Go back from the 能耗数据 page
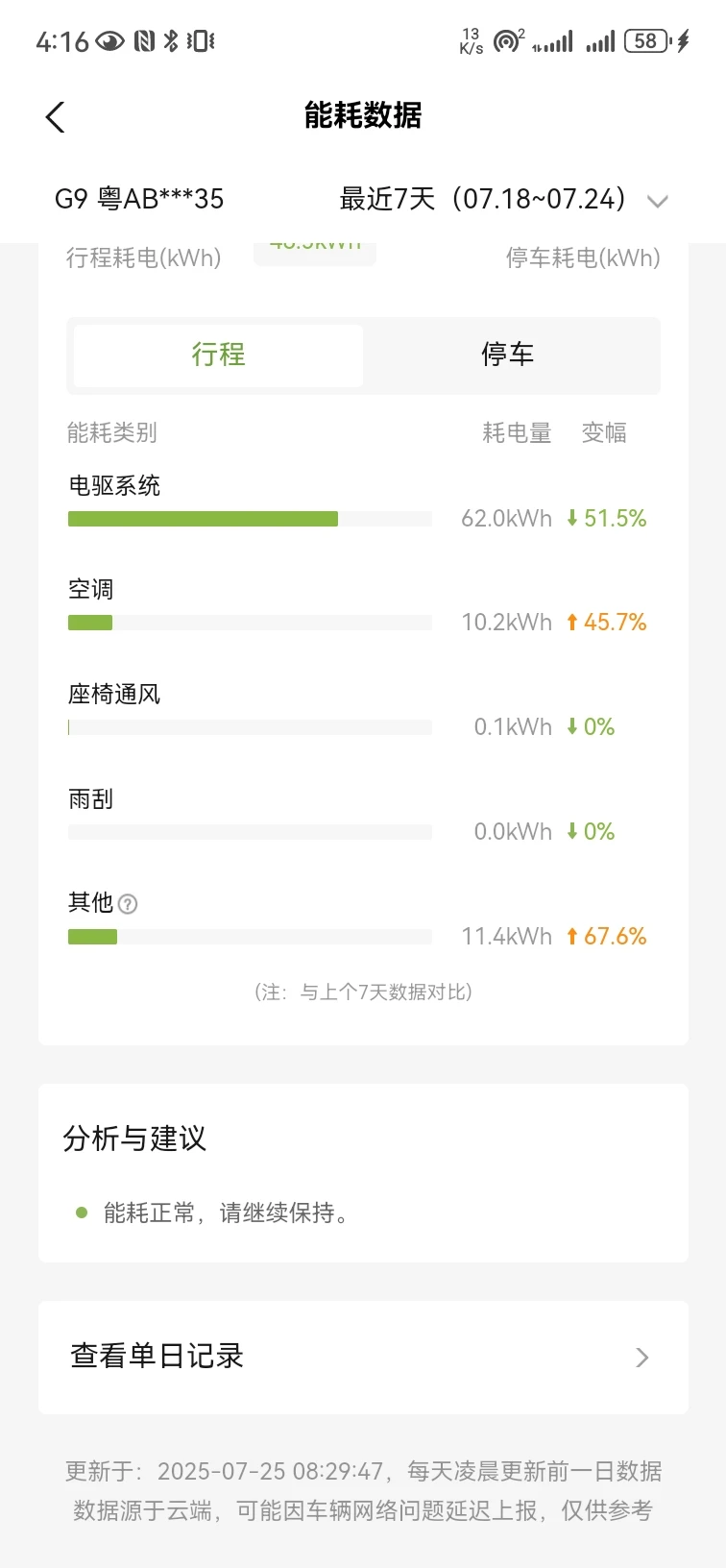The width and height of the screenshot is (726, 1568). [x=56, y=117]
